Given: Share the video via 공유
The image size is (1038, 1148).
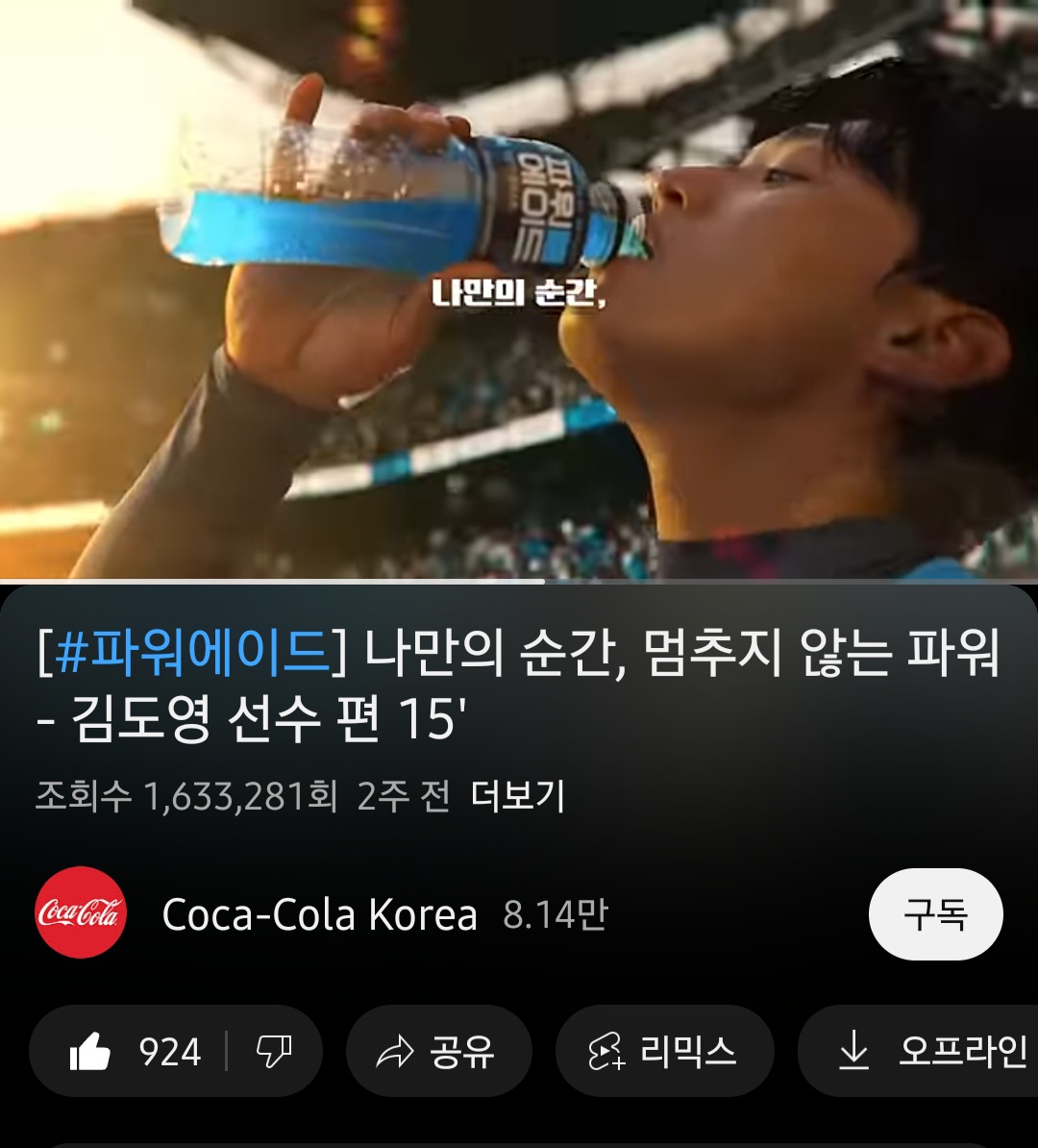Looking at the screenshot, I should click(437, 1051).
